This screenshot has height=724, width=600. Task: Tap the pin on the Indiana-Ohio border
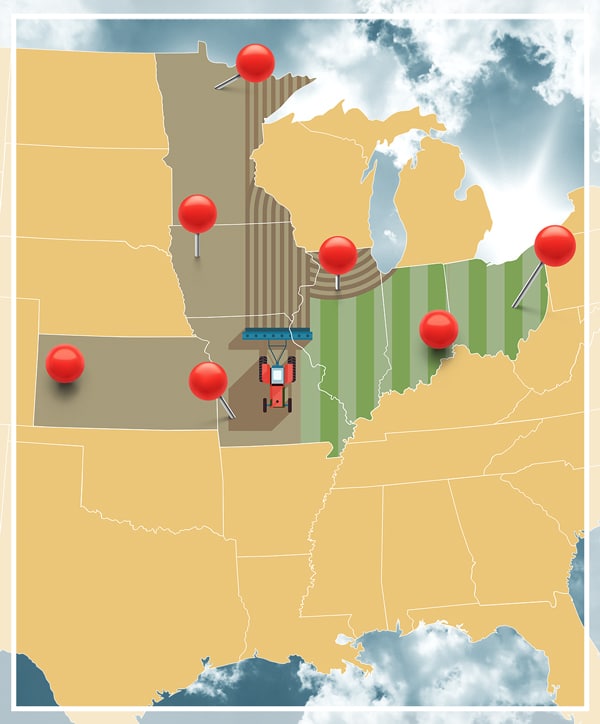click(438, 329)
